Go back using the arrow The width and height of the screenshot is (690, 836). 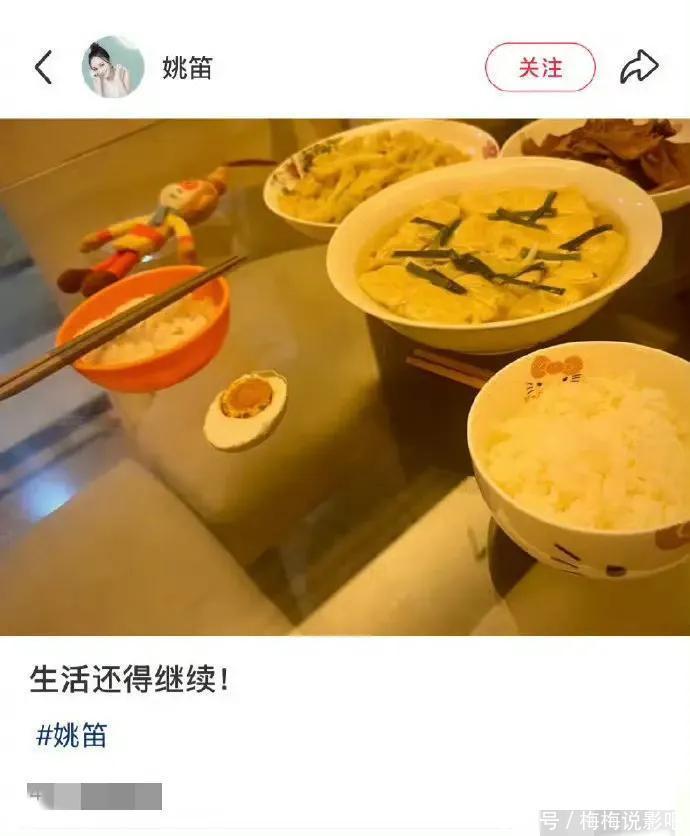tap(43, 68)
